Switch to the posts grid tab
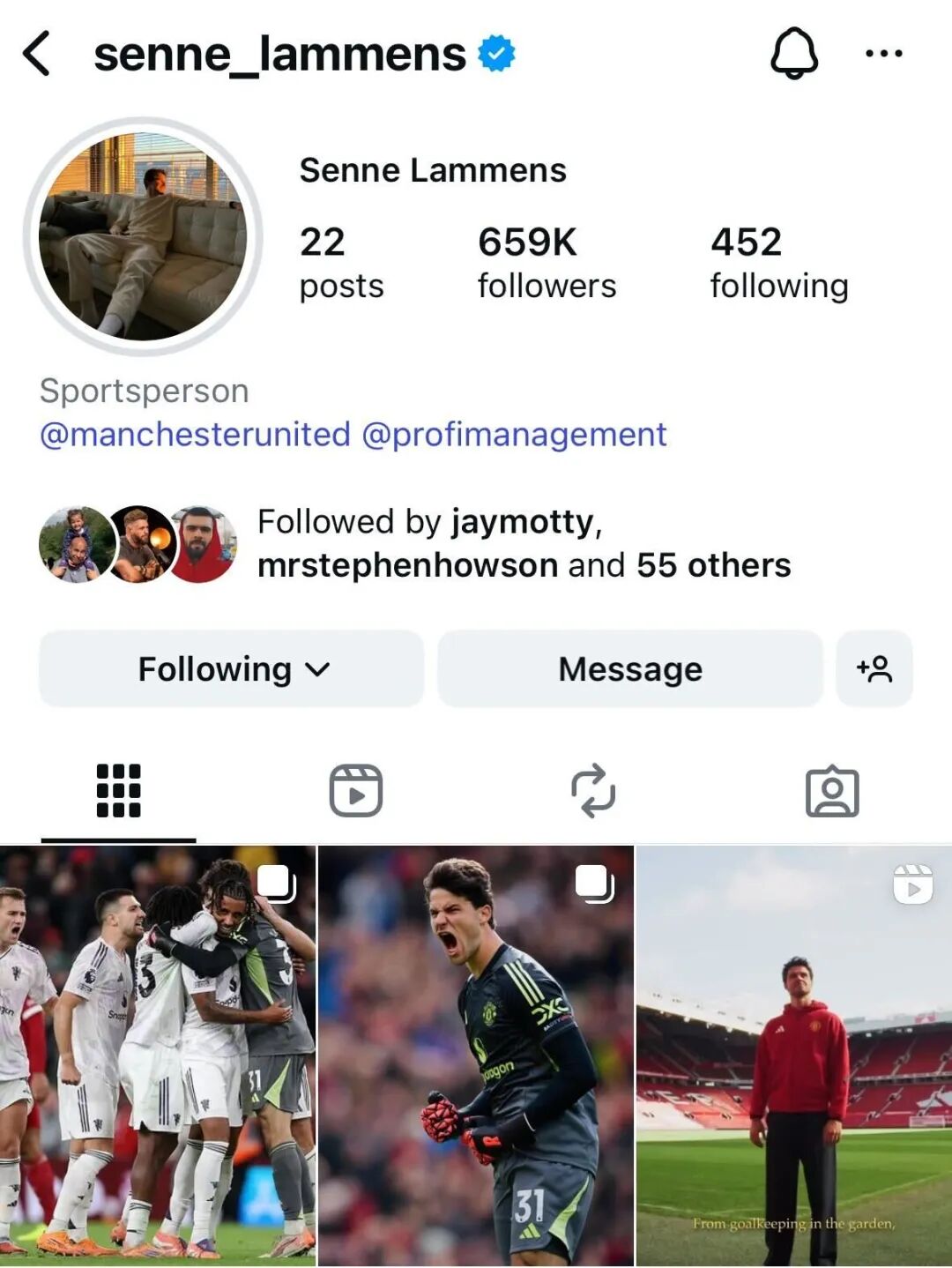 coord(118,790)
